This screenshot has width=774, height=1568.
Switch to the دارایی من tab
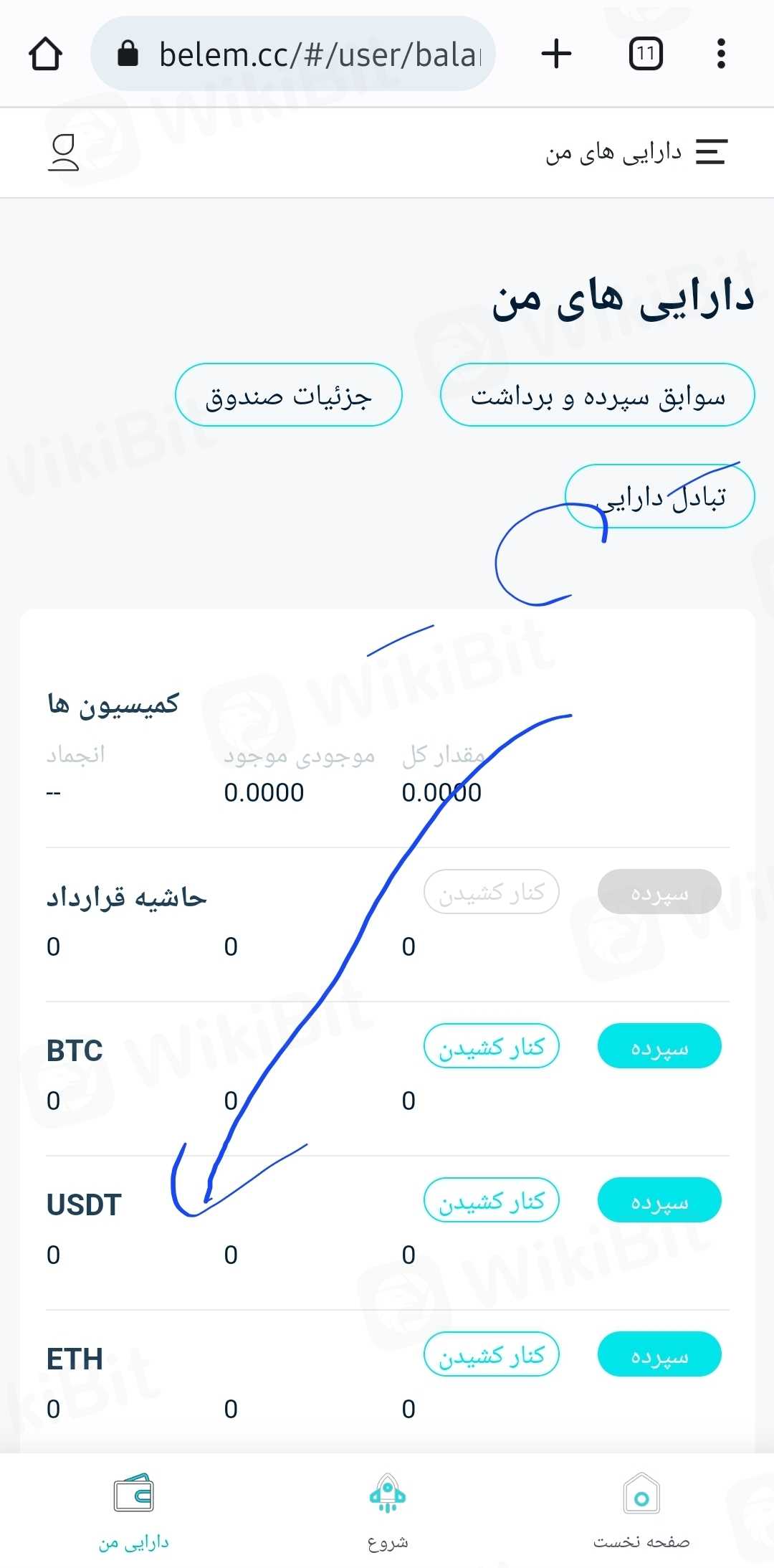[134, 1511]
